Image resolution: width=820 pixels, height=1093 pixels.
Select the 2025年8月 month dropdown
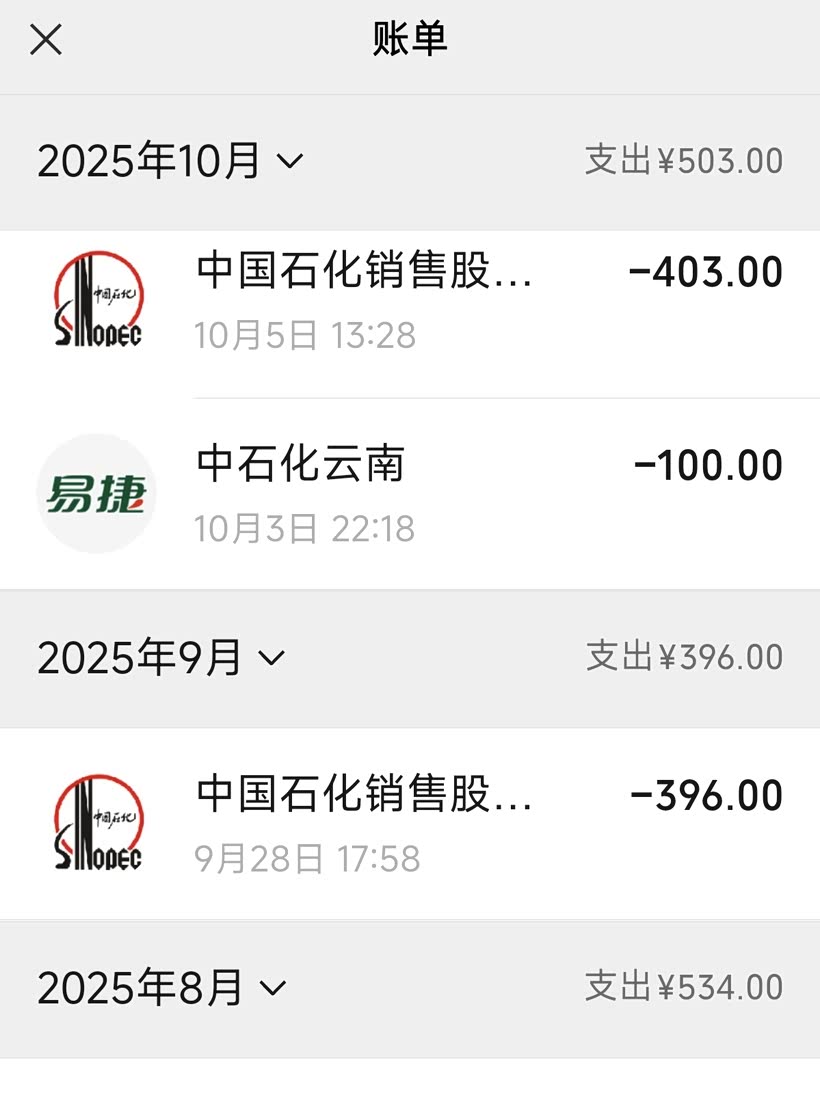coord(161,988)
